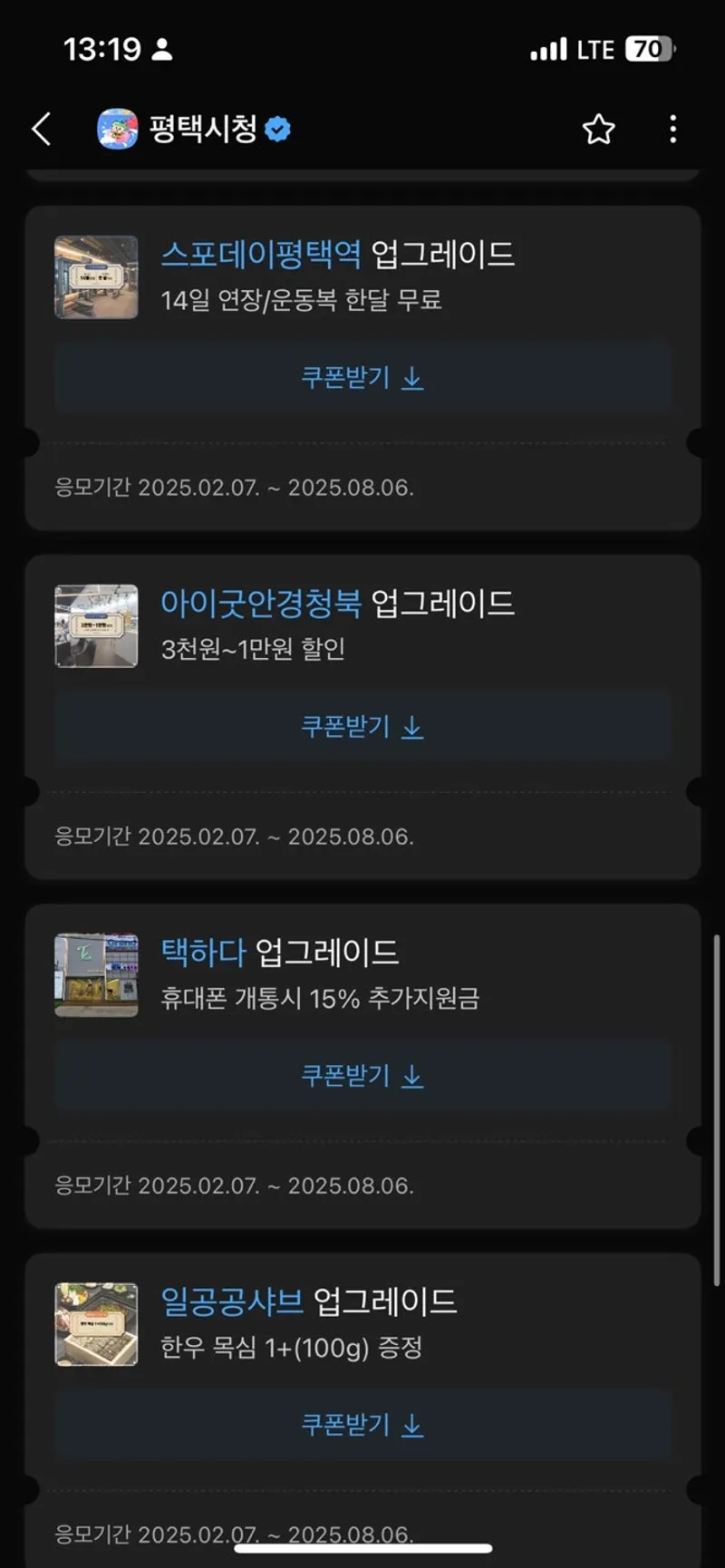
Task: View the 스포데이평택역 thumbnail image
Action: (x=96, y=277)
